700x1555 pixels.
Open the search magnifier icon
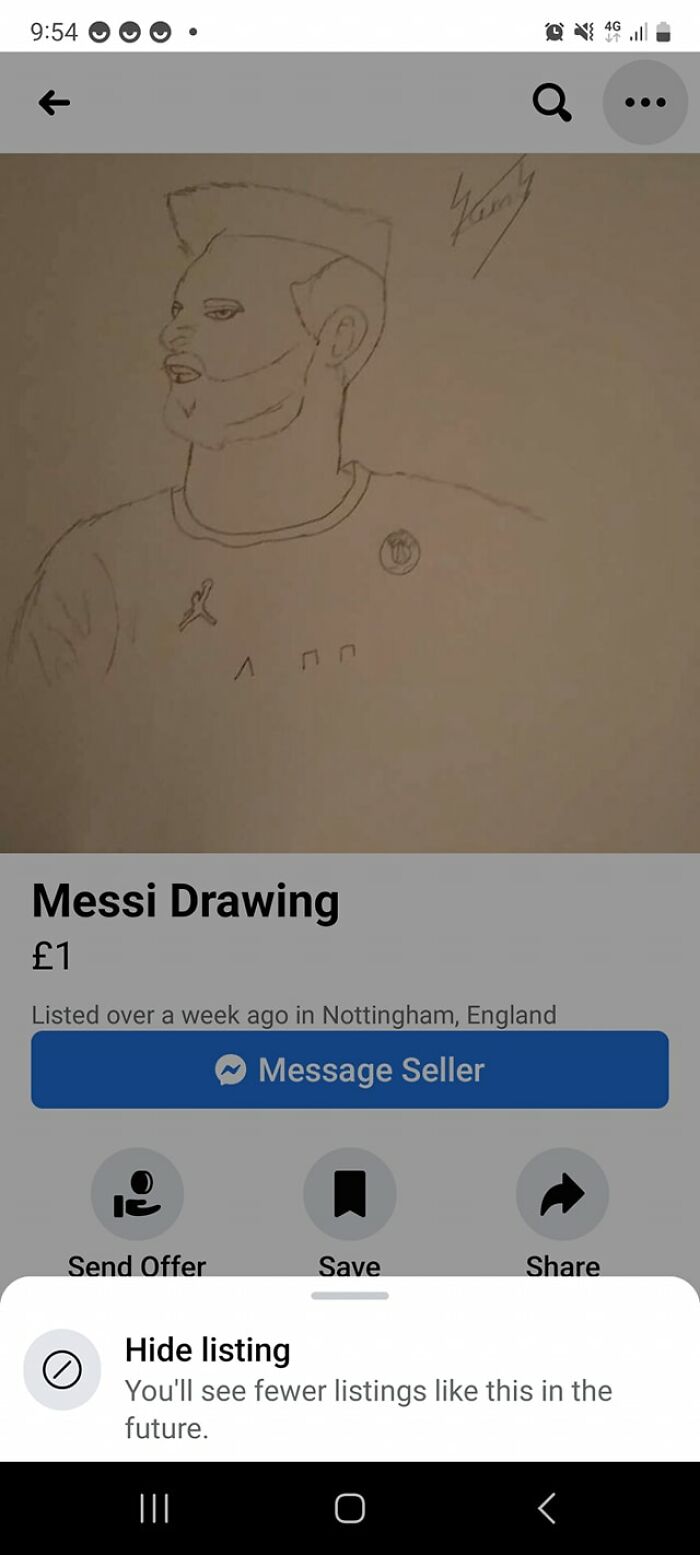pyautogui.click(x=551, y=102)
